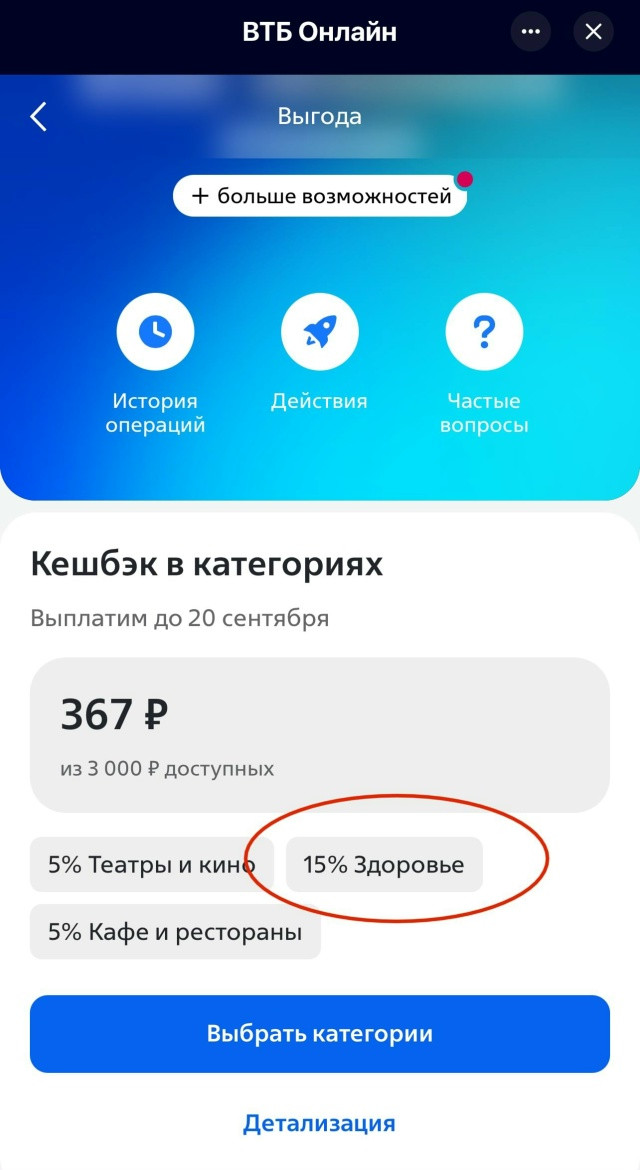Open Частые вопросы

click(x=484, y=364)
